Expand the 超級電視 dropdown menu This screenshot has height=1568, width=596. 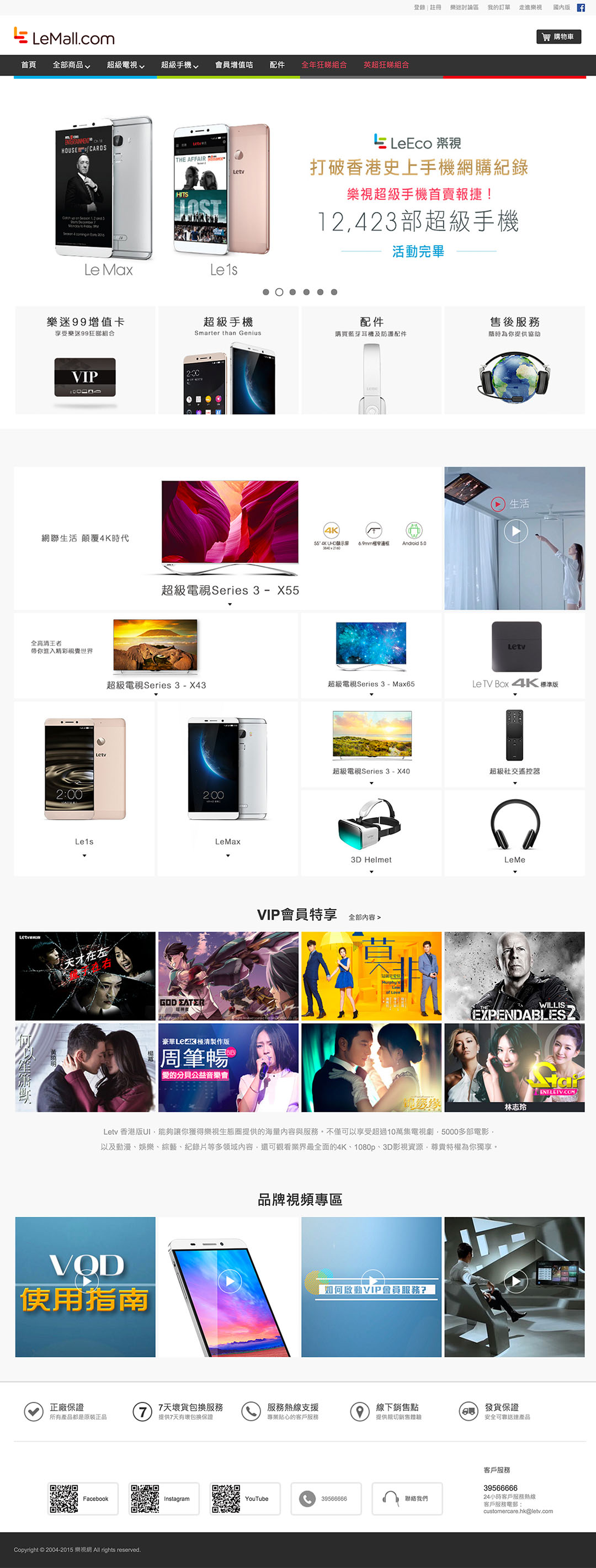pos(125,65)
